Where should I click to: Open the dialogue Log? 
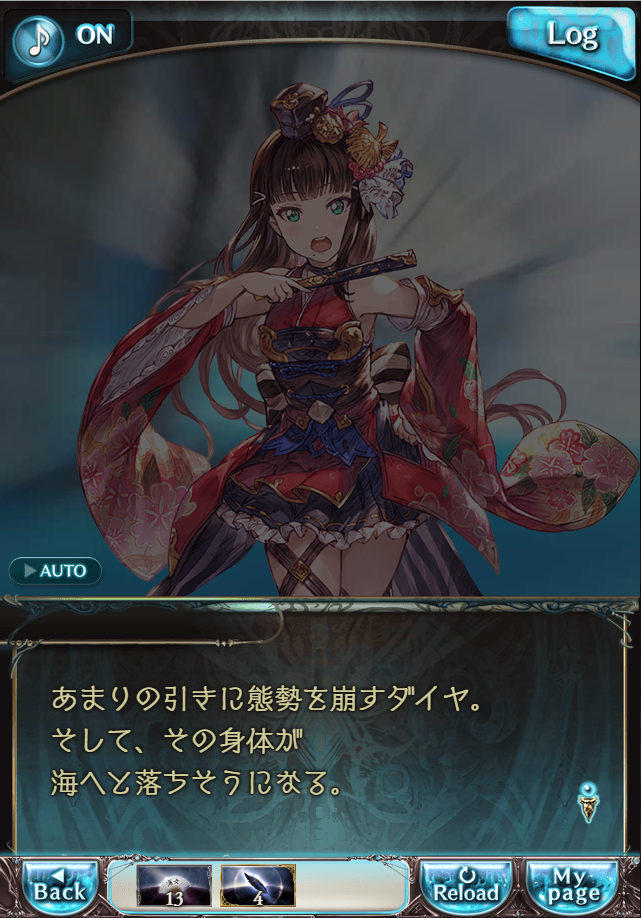point(570,37)
